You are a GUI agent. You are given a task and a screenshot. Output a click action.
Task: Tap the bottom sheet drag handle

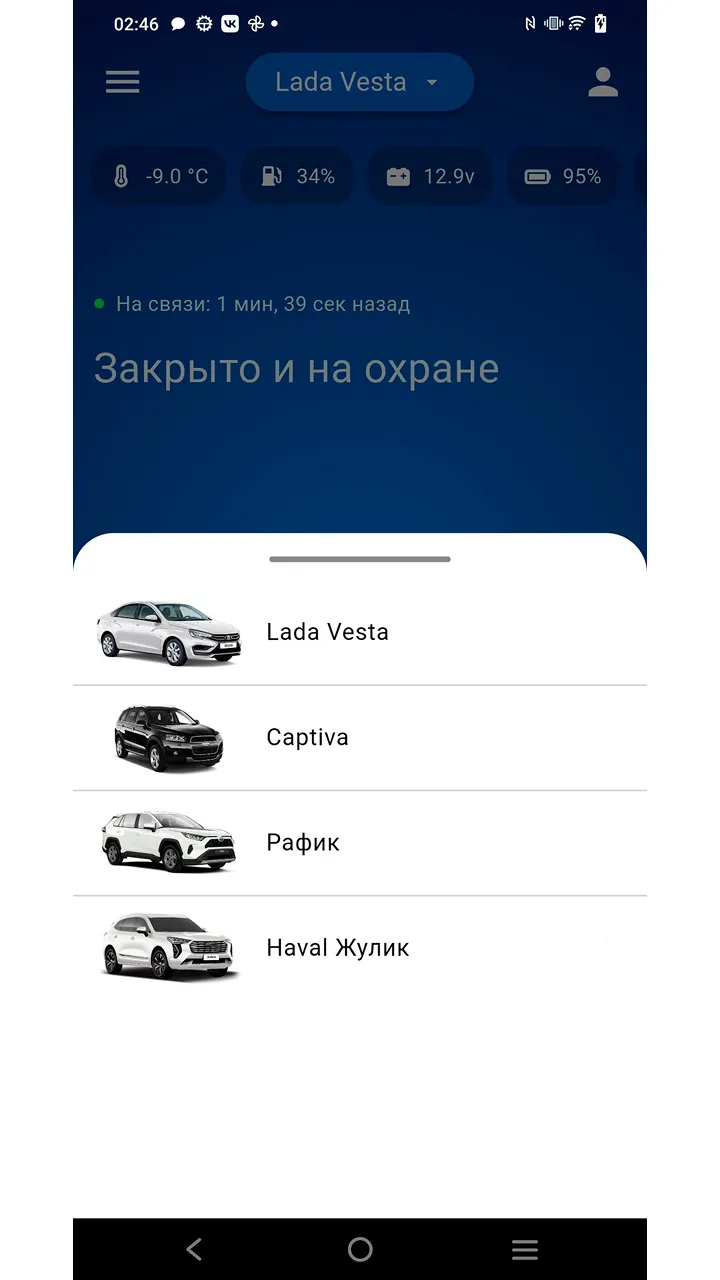pos(360,559)
